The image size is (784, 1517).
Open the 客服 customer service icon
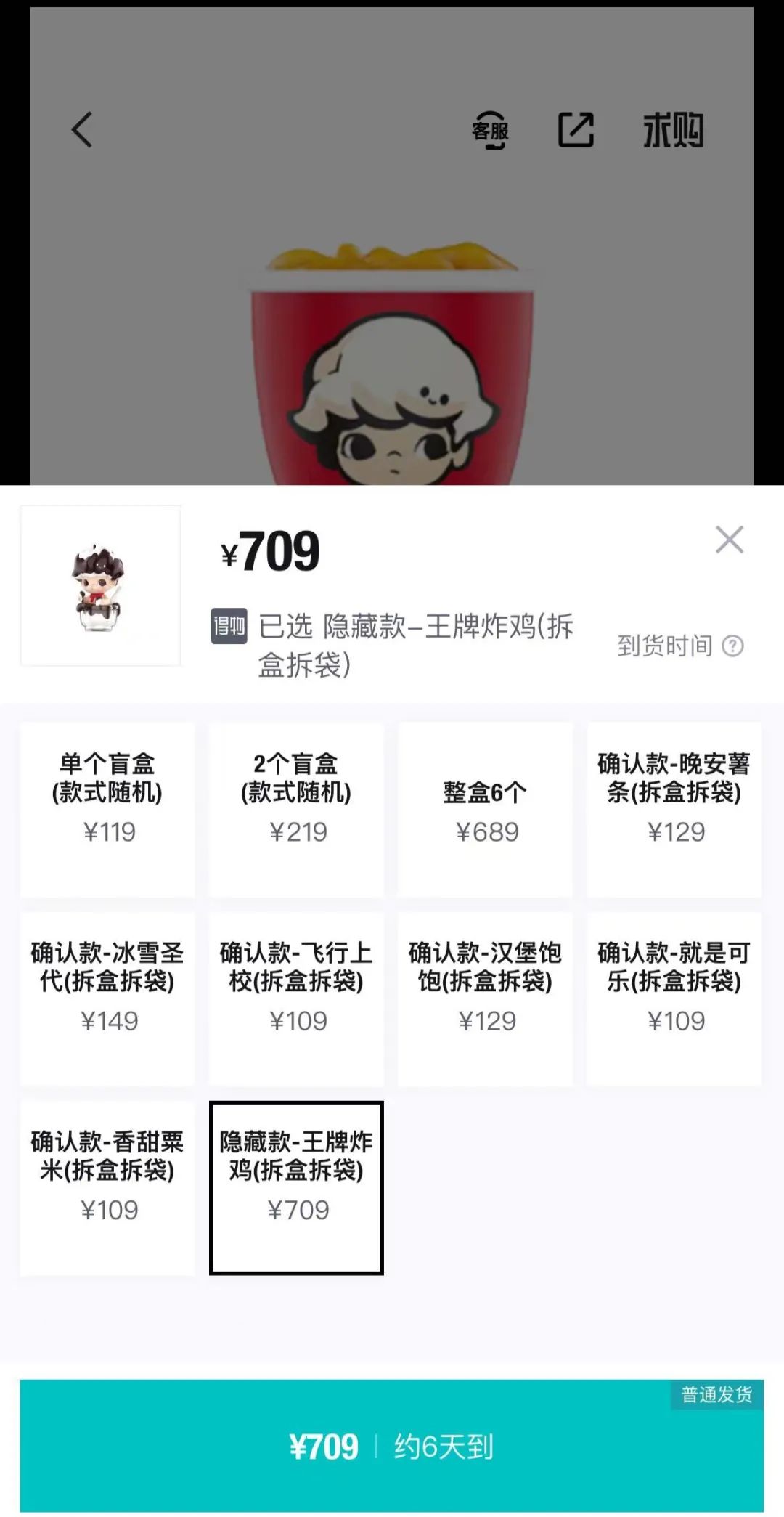coord(491,131)
